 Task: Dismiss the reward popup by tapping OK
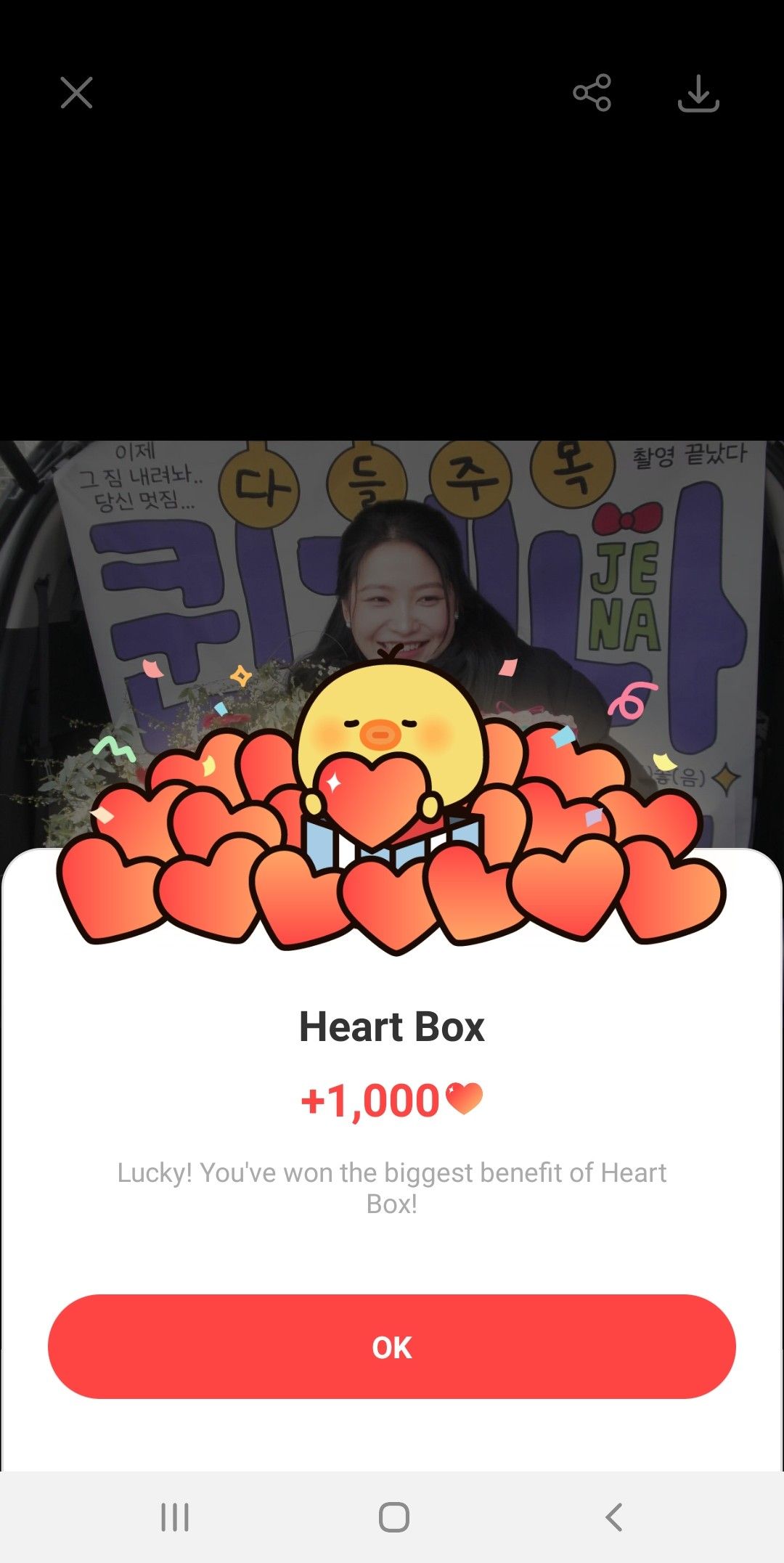click(x=392, y=1347)
